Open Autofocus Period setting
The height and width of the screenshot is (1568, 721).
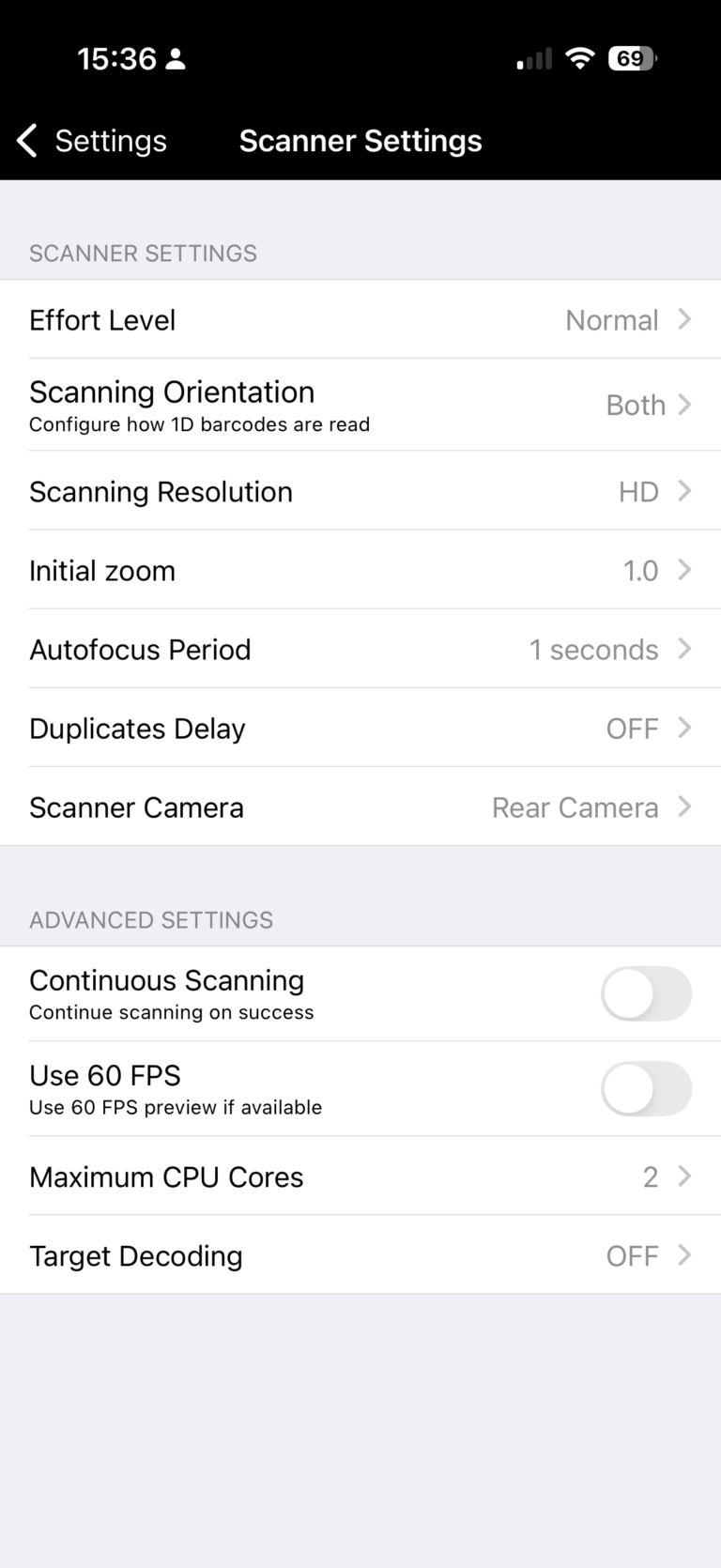(360, 650)
